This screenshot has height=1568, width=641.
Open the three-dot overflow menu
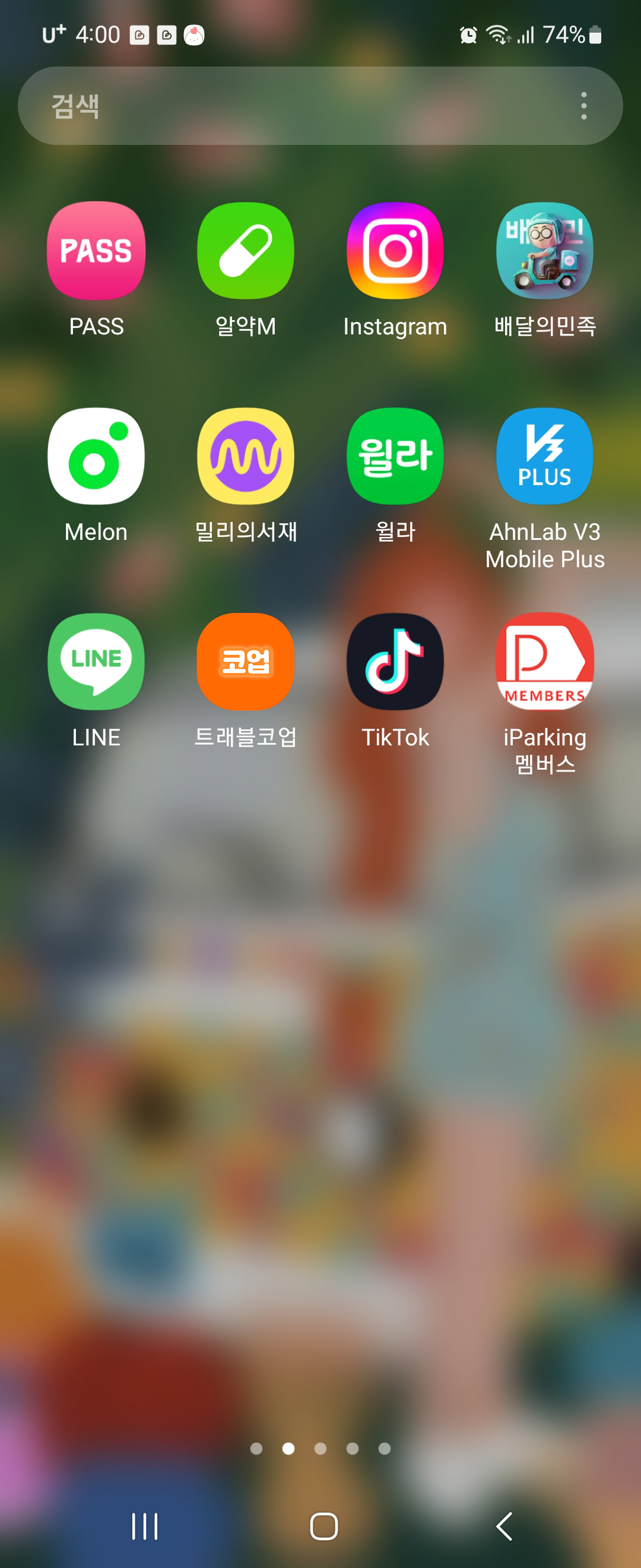click(583, 106)
